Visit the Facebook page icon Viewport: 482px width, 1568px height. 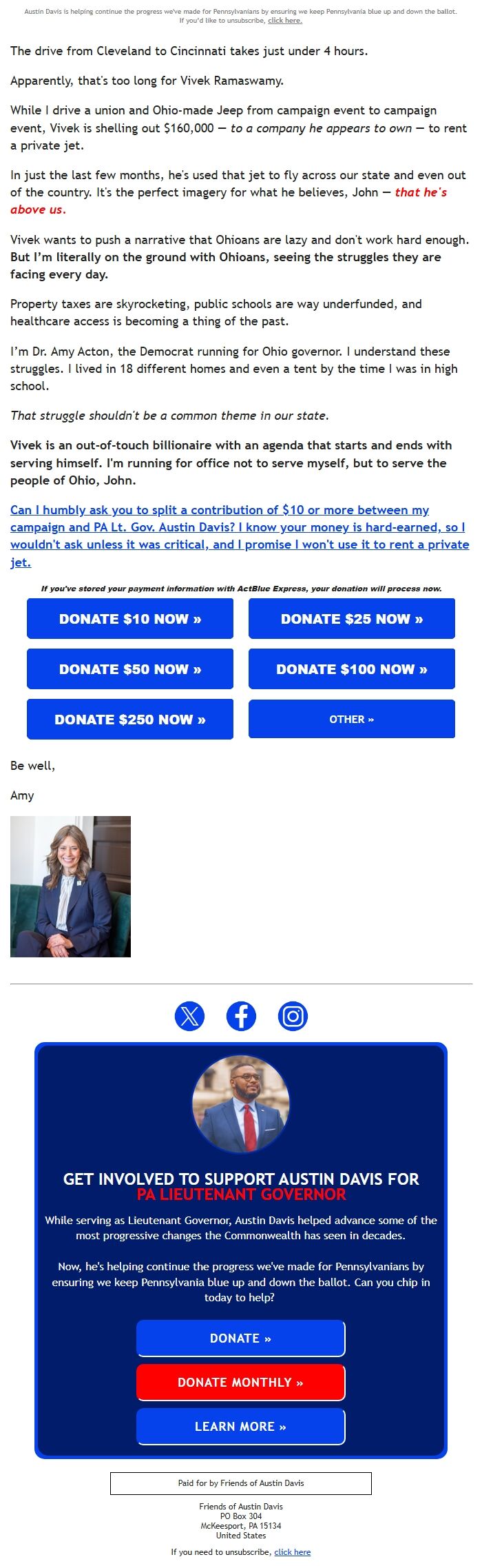coord(241,1016)
